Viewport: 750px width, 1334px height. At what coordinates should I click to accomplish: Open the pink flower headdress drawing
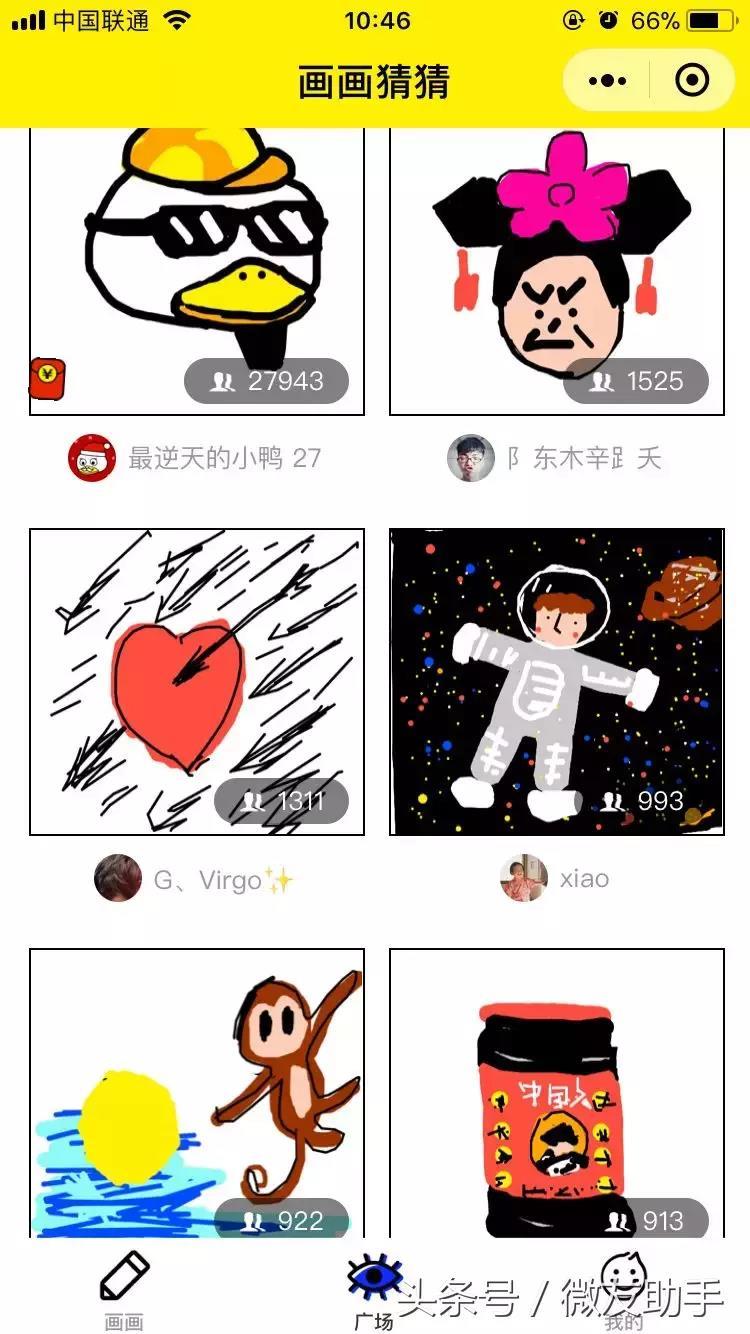[x=557, y=271]
